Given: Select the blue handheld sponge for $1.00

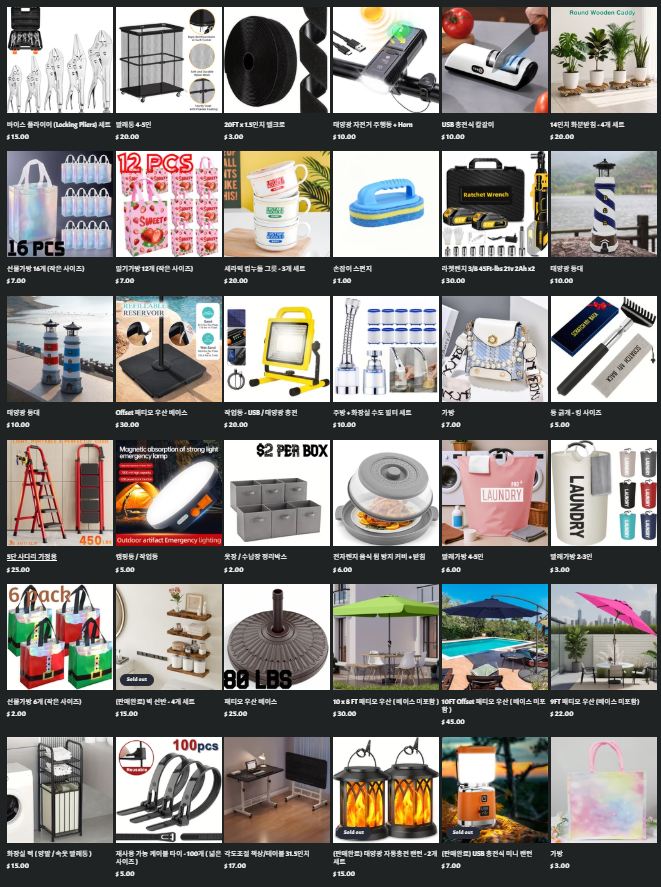Looking at the screenshot, I should [x=385, y=205].
